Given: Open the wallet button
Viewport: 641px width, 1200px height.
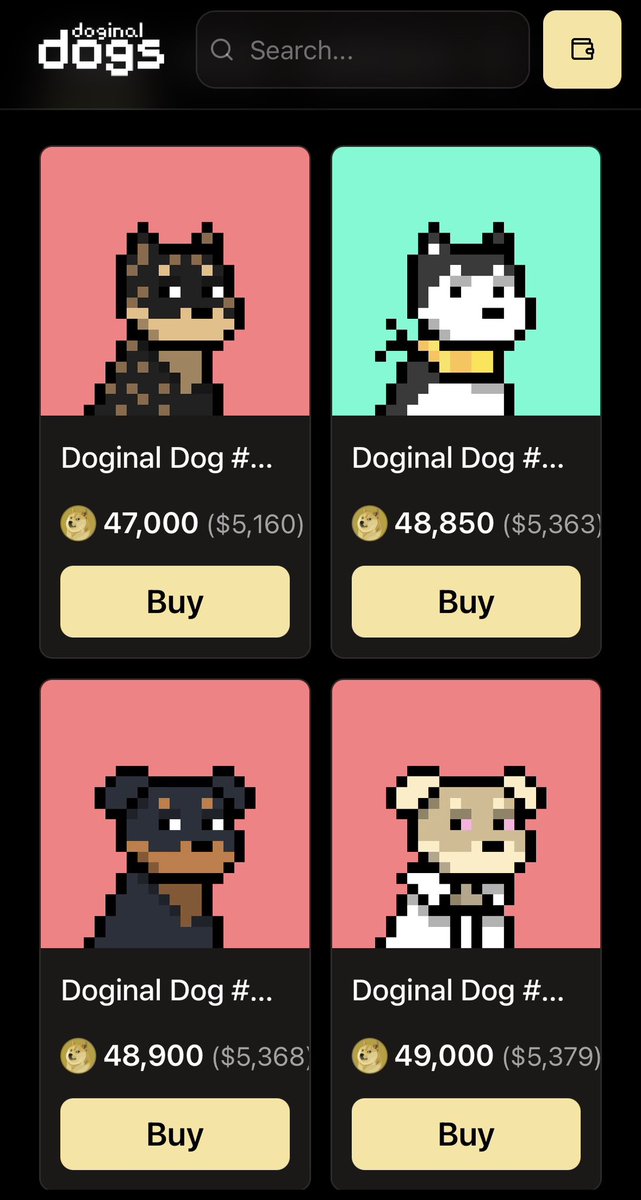Looking at the screenshot, I should click(582, 50).
